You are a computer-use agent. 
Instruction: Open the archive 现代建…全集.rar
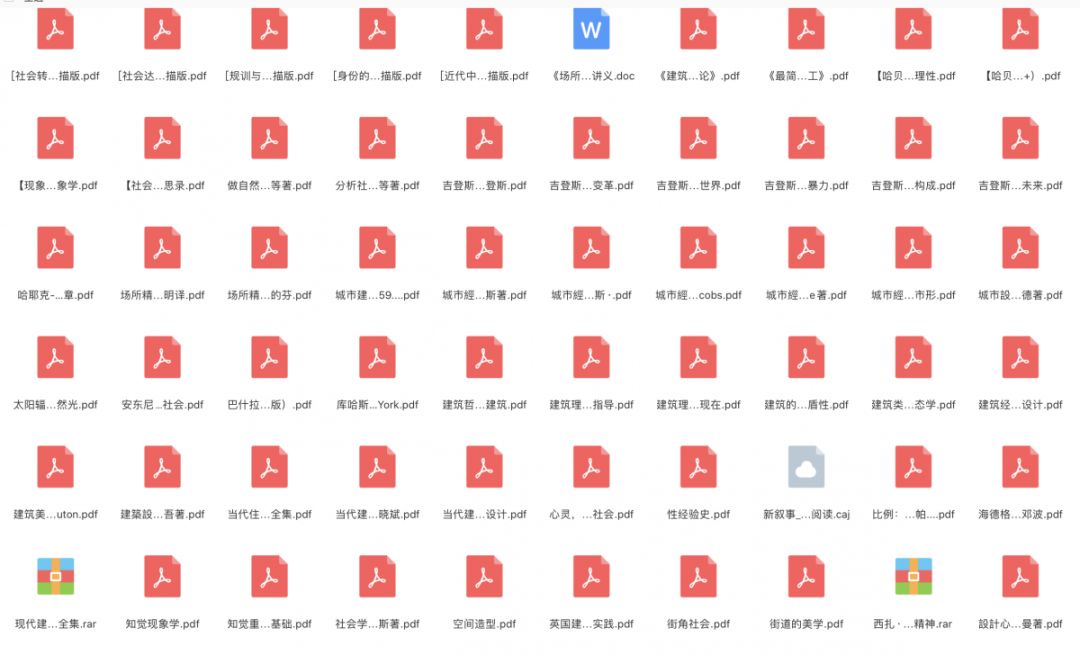pos(55,577)
